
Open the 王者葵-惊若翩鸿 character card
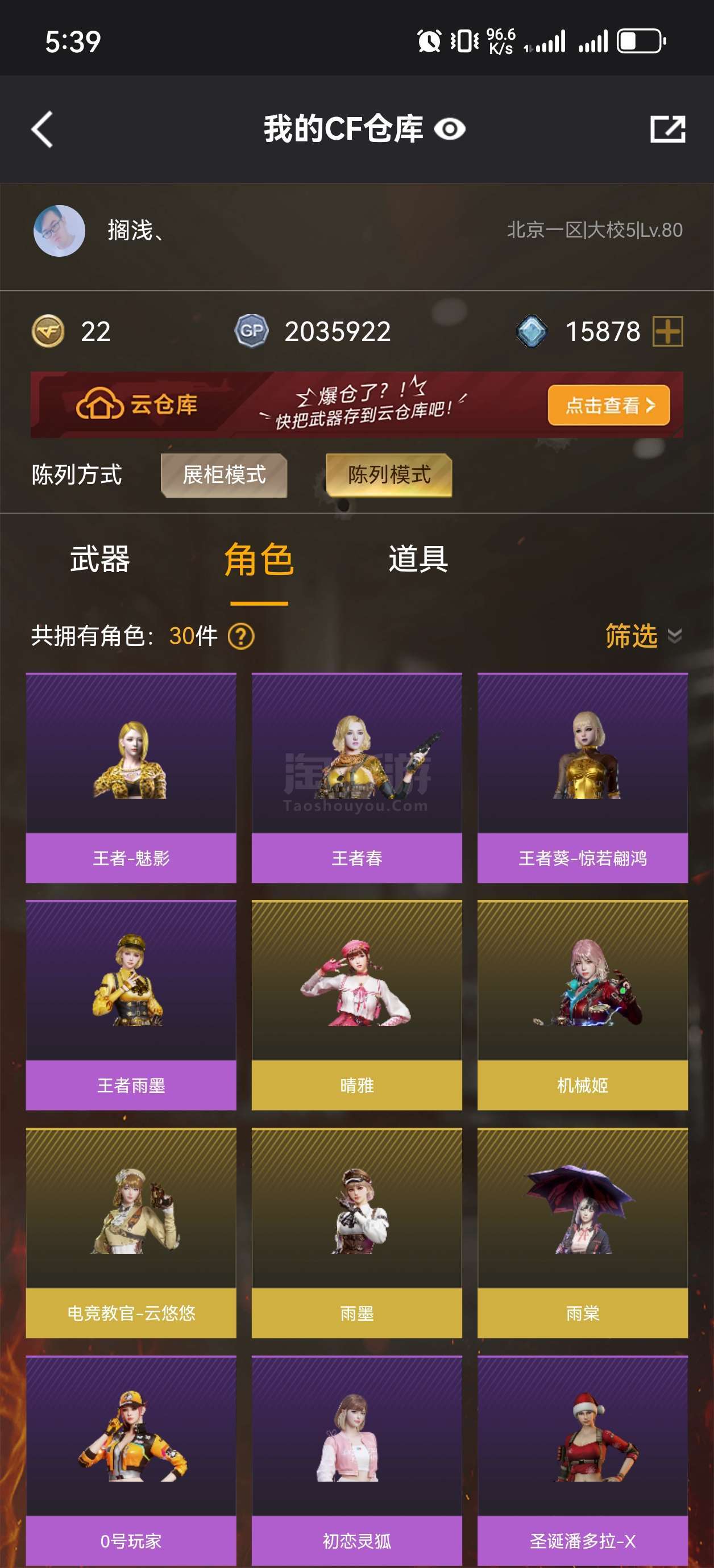point(583,778)
